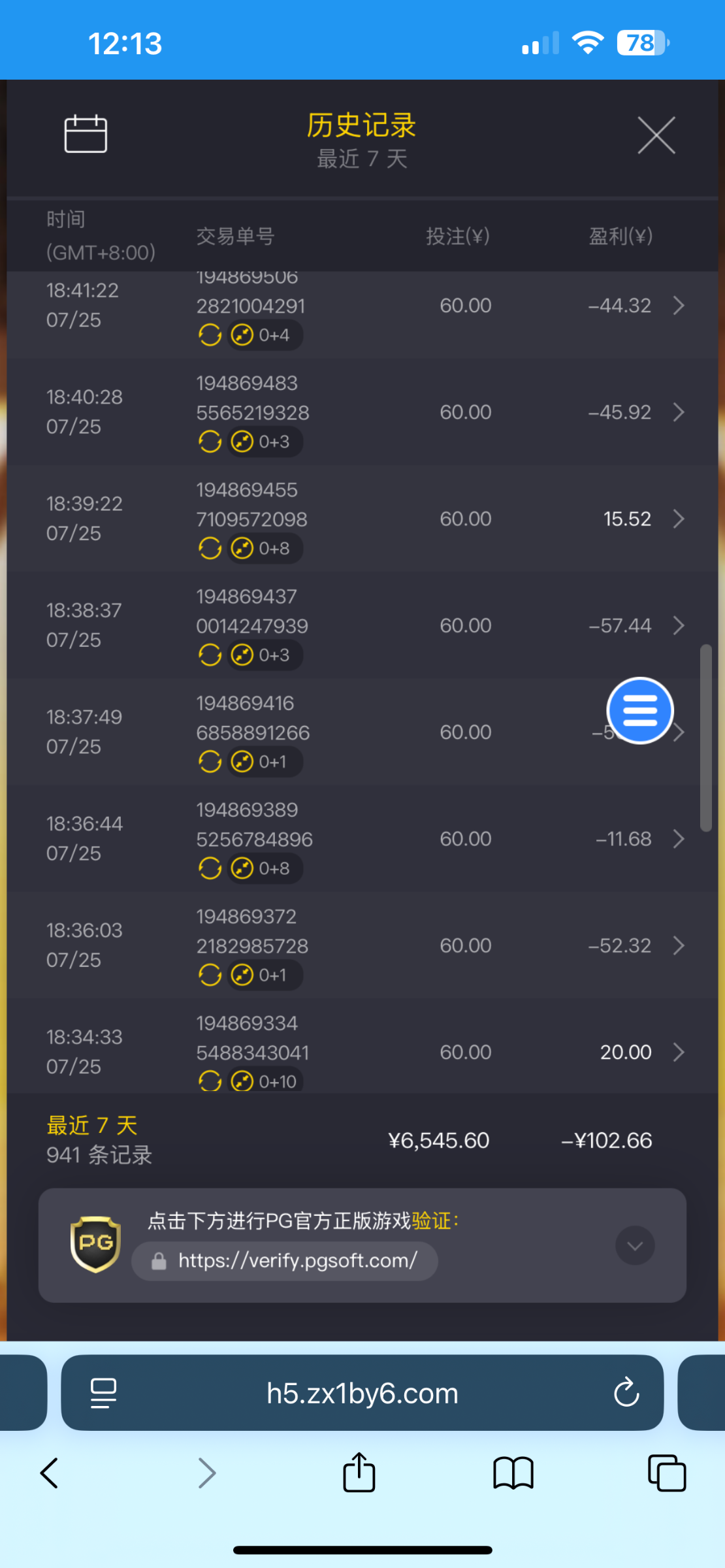
Task: View details of the 18:40:28 transaction
Action: 362,412
